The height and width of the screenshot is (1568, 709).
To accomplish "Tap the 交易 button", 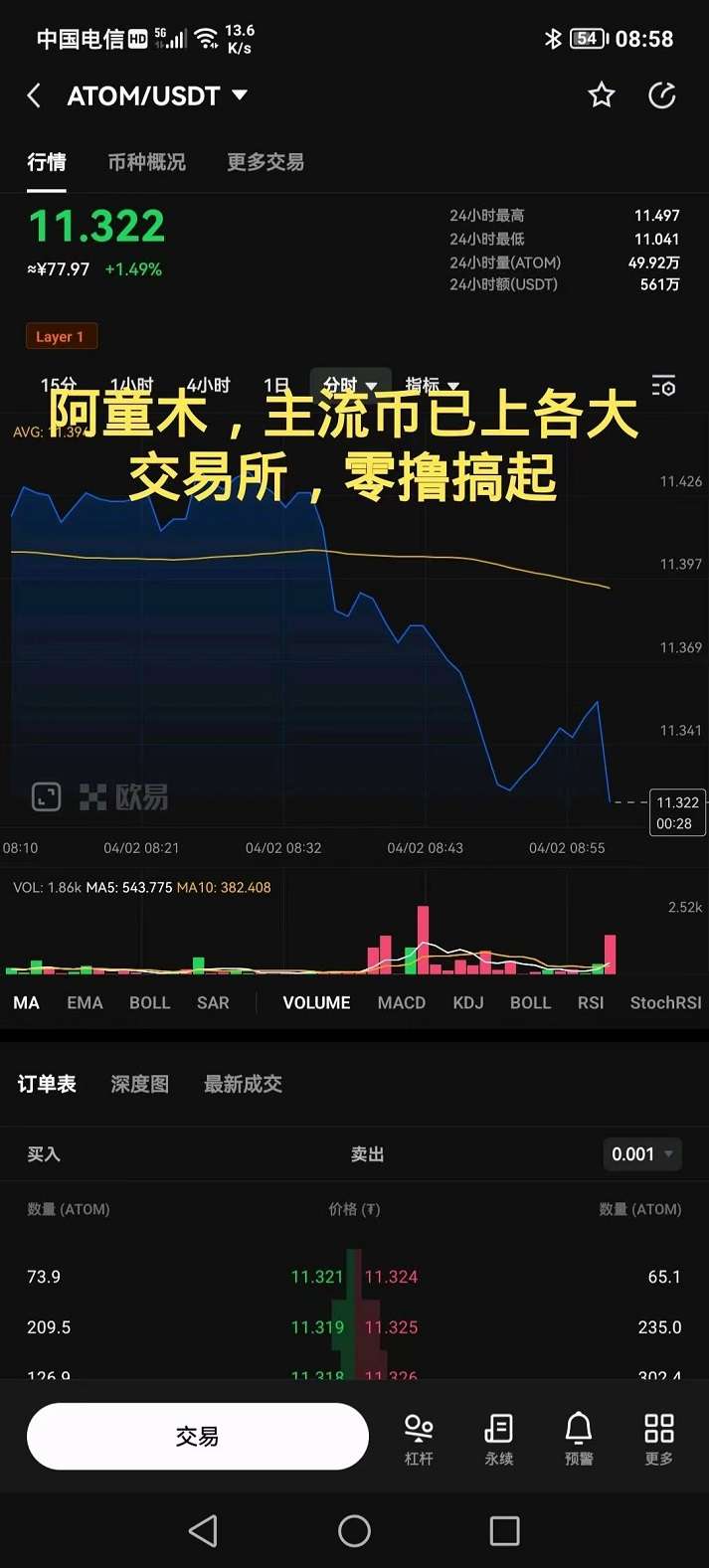I will [197, 1437].
